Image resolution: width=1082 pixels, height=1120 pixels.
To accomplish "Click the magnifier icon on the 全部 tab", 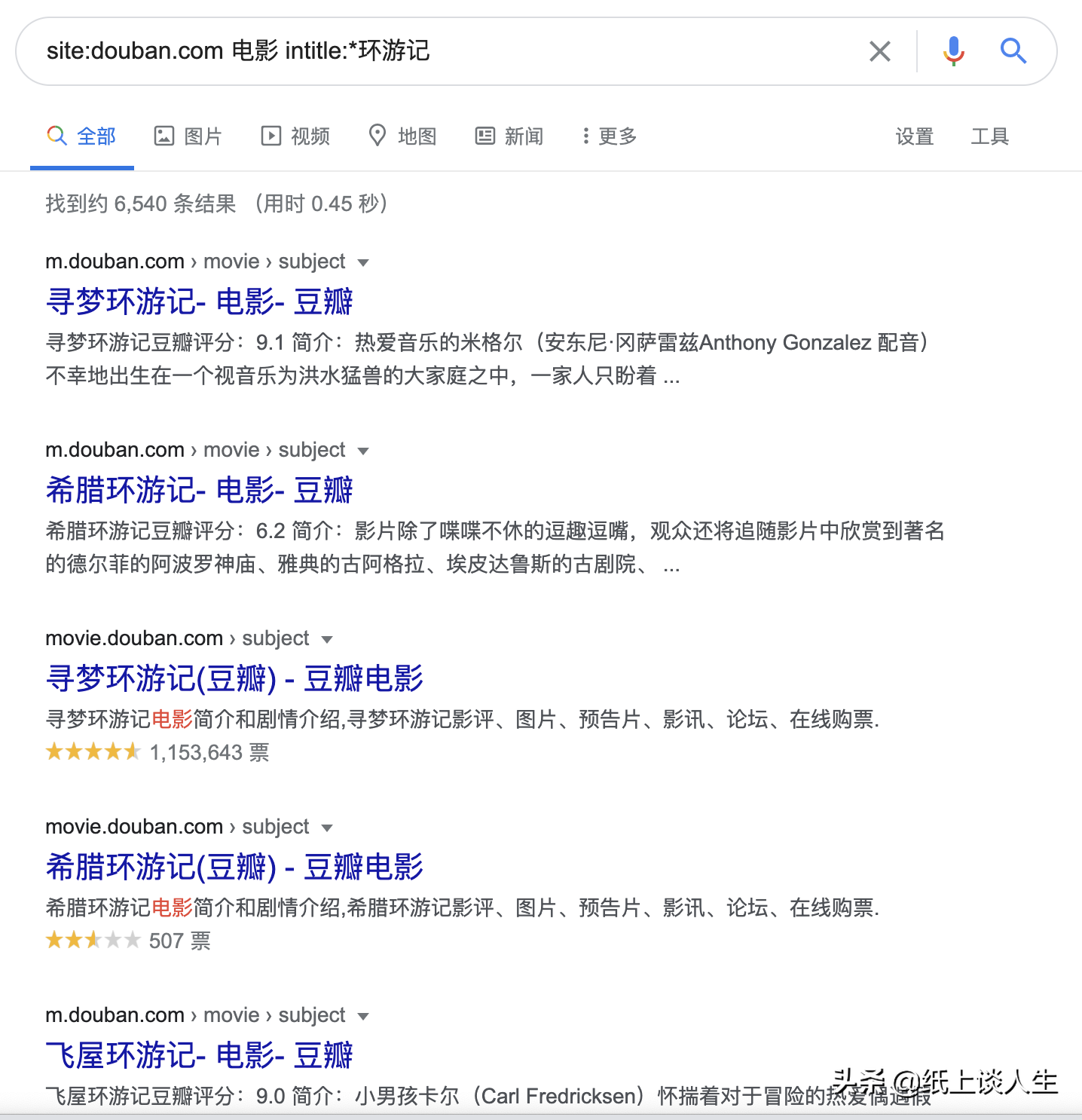I will click(x=57, y=136).
